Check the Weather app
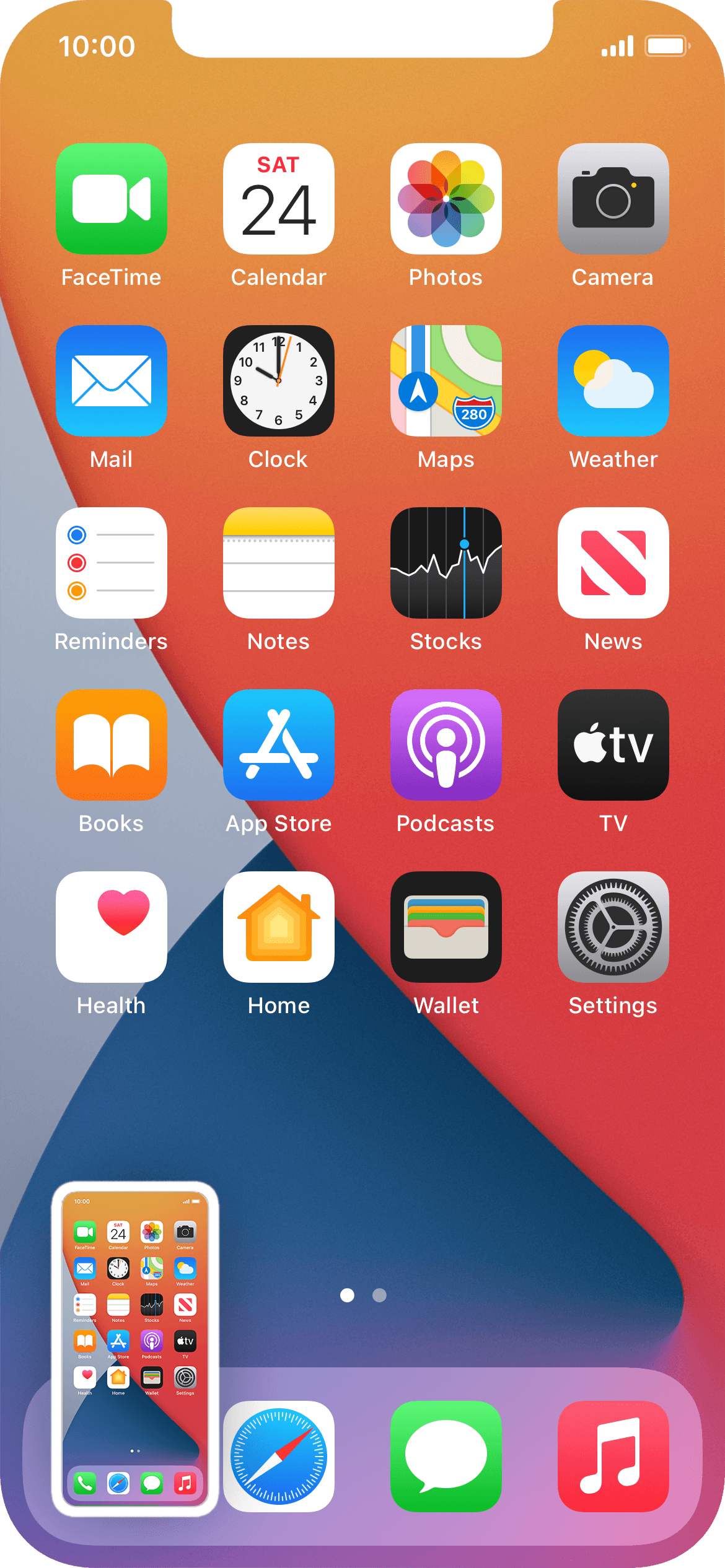Screen dimensions: 725x1568 [613, 381]
